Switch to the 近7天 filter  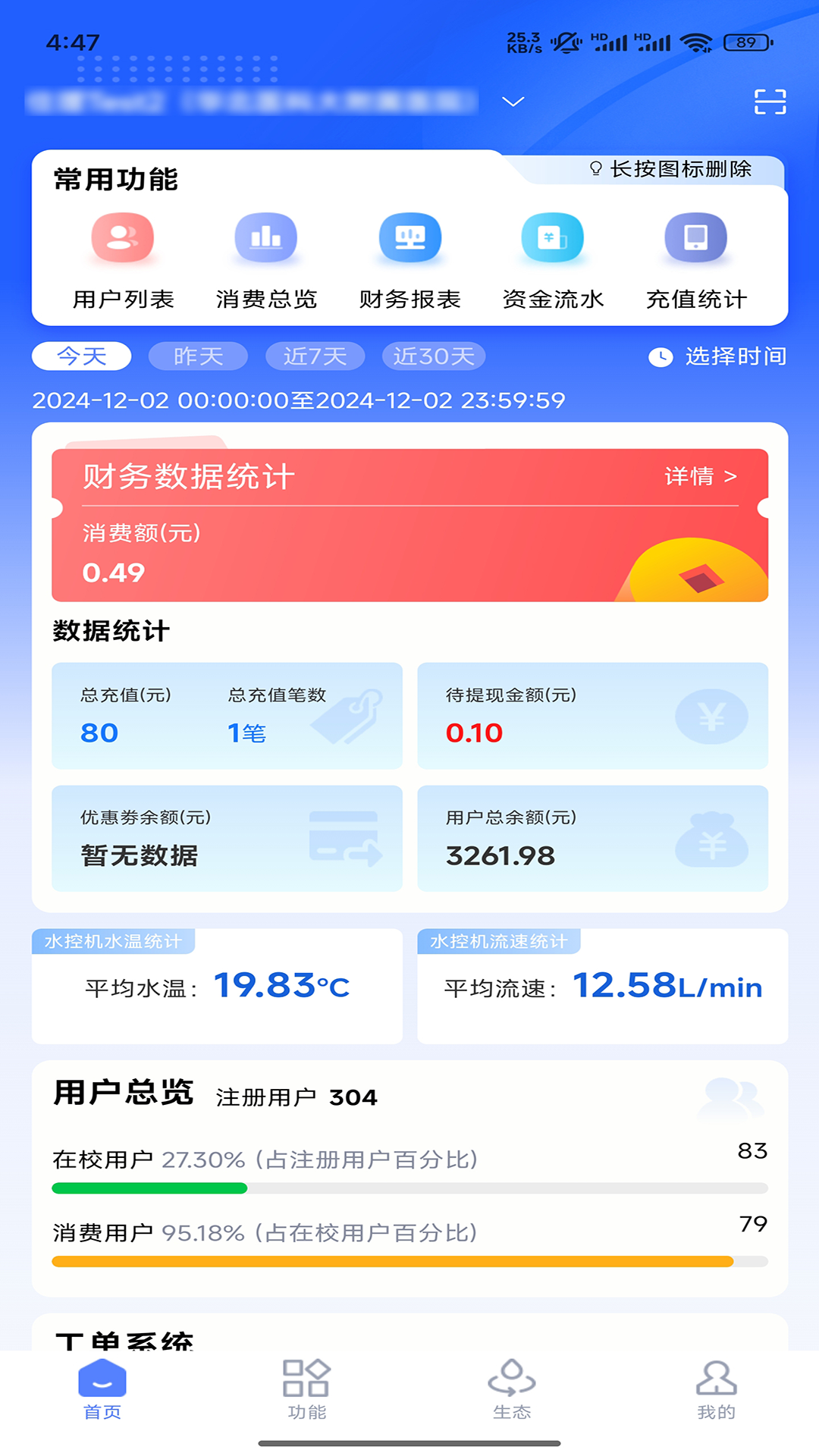315,356
